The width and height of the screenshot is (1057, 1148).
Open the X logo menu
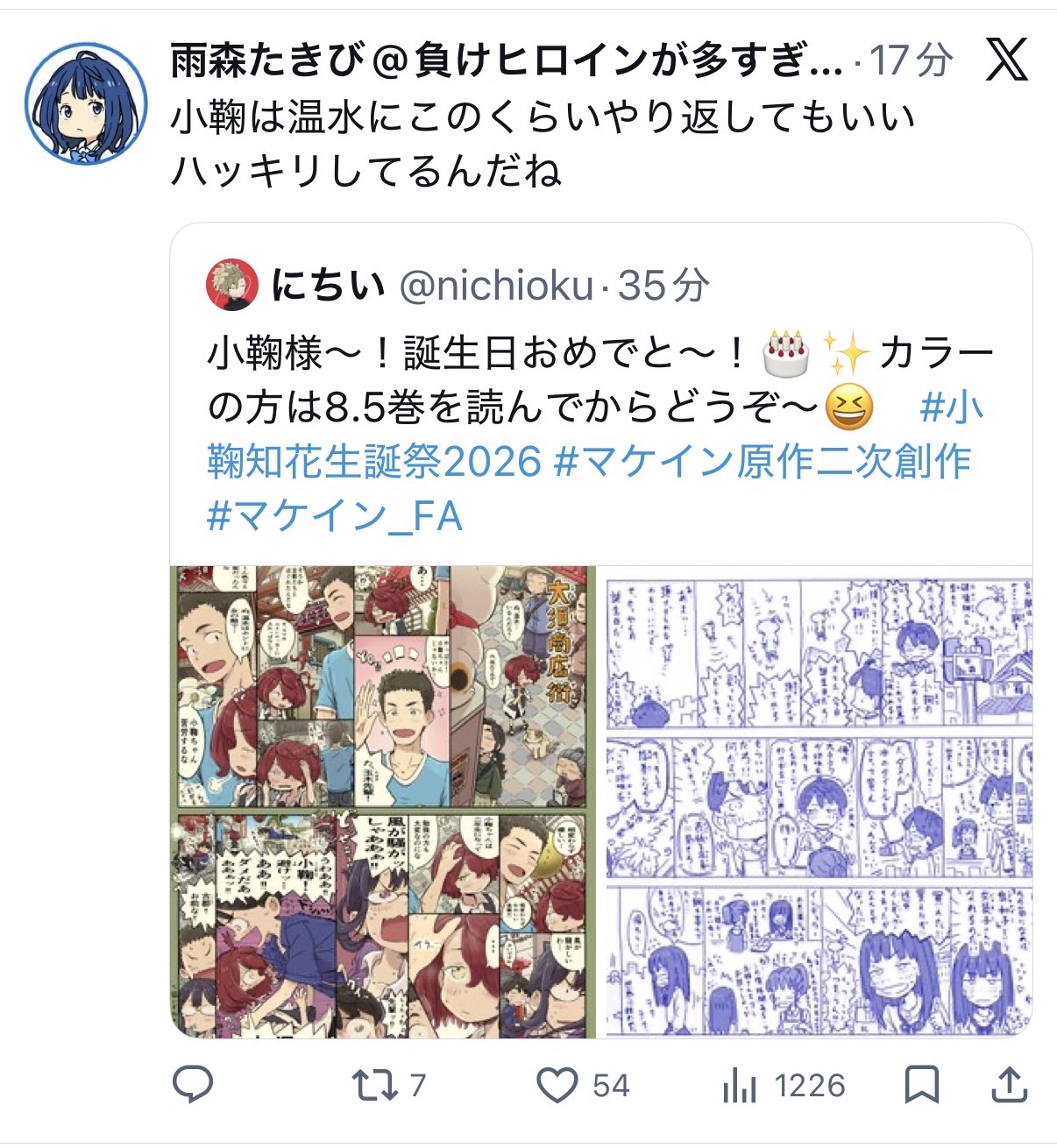[x=1006, y=60]
